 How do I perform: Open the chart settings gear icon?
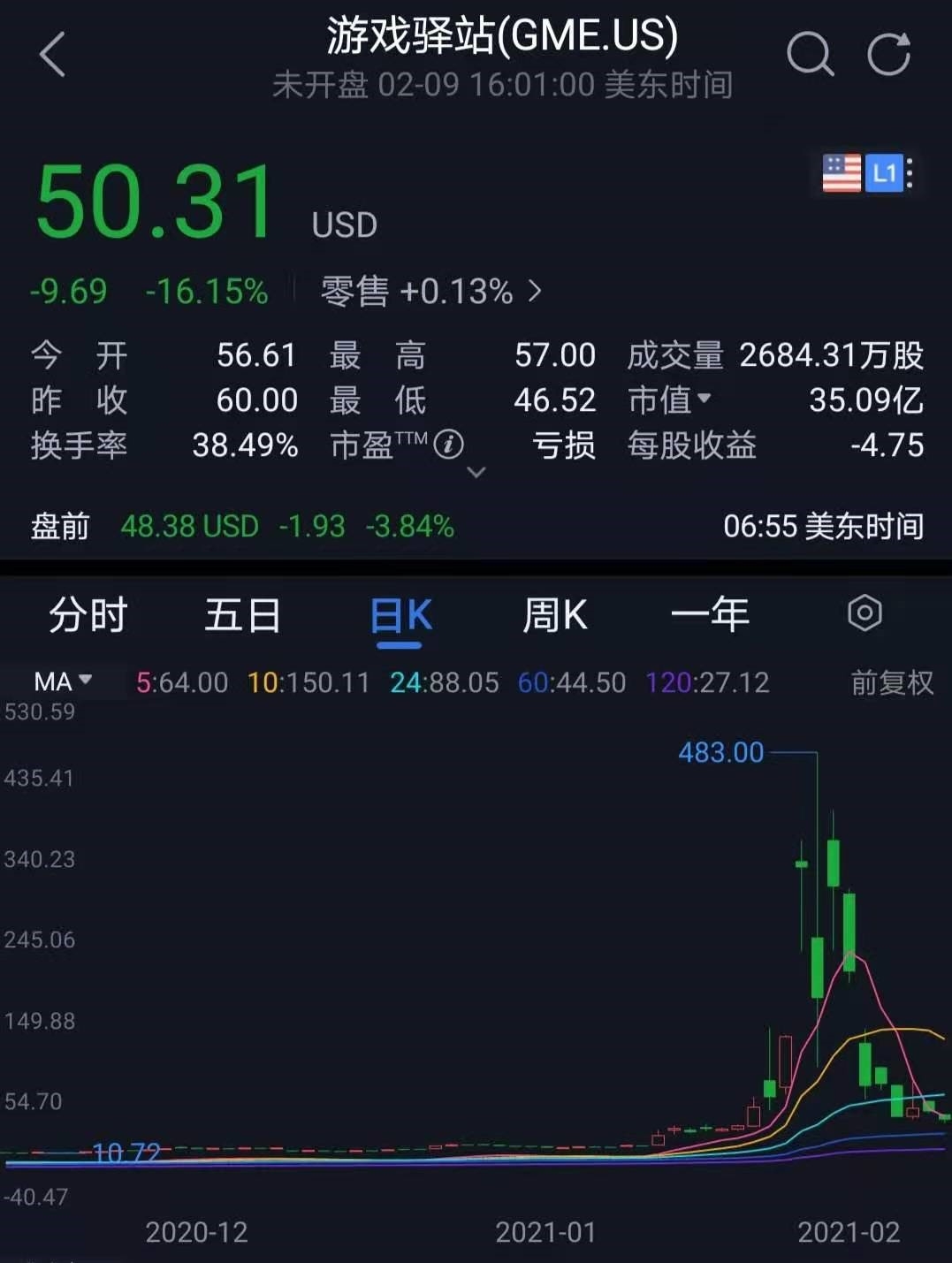[864, 613]
